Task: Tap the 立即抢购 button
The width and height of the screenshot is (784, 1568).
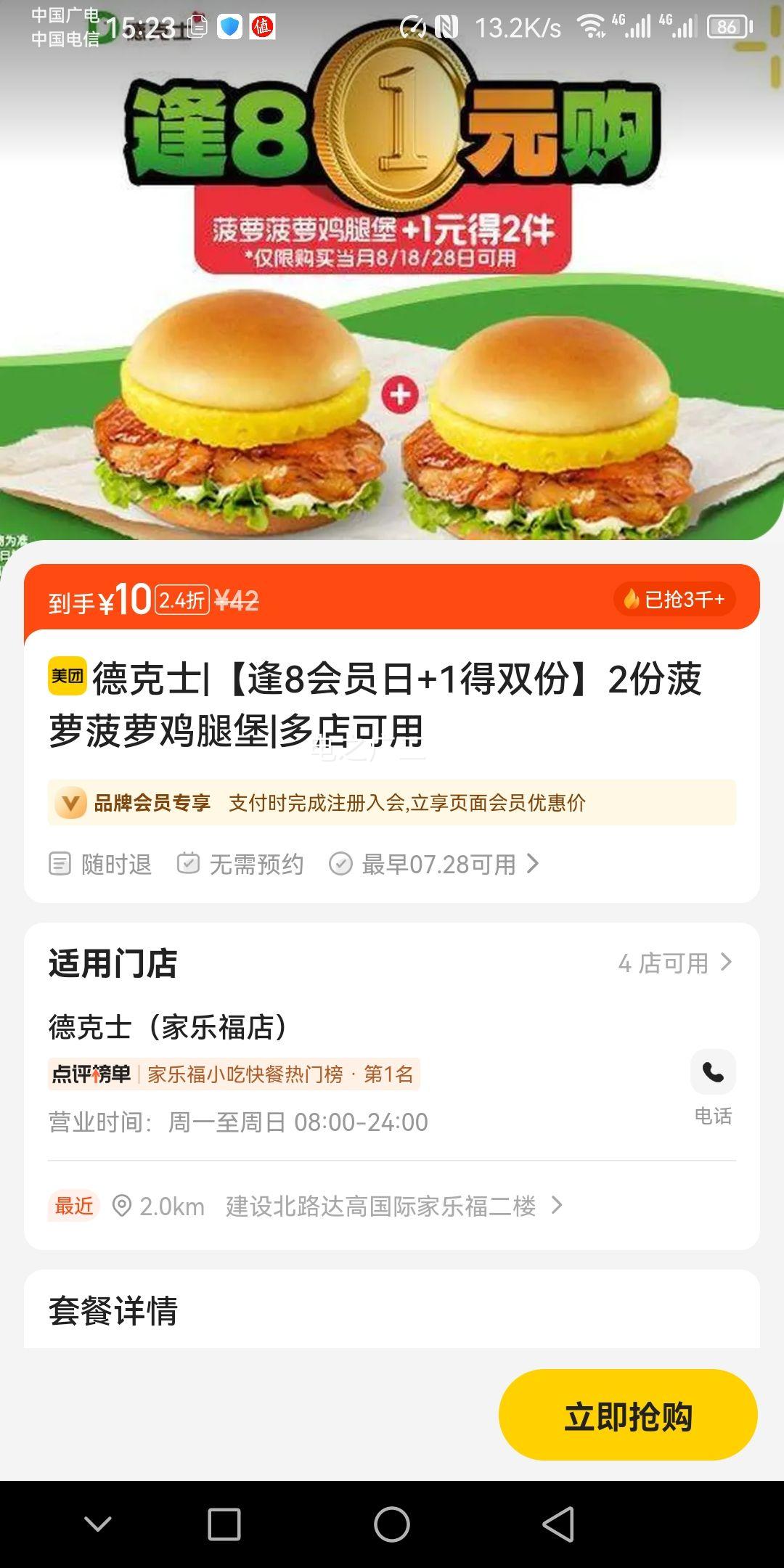Action: point(628,1415)
